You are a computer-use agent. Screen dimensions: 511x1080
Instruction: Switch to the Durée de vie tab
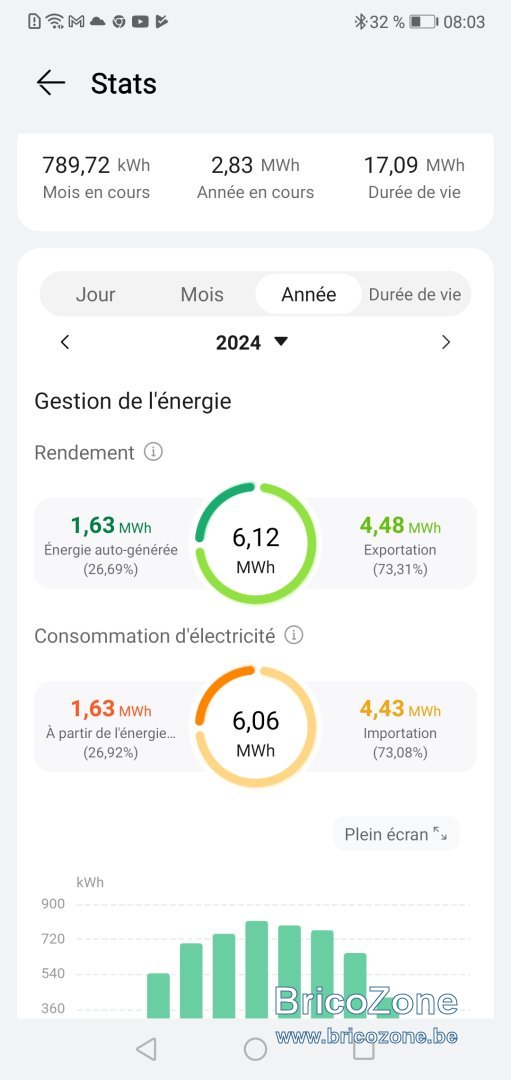(x=415, y=295)
